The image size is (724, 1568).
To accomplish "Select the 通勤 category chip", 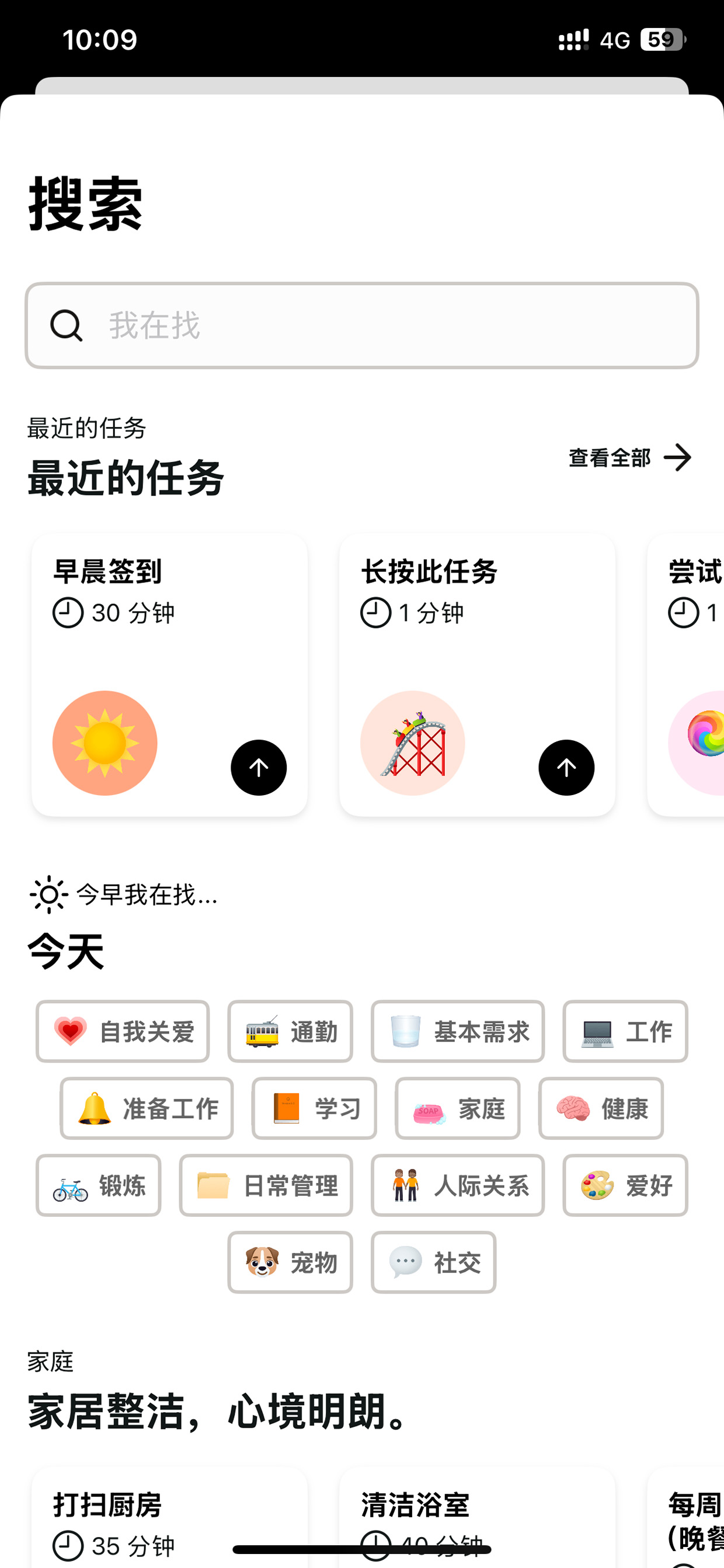I will 290,1031.
